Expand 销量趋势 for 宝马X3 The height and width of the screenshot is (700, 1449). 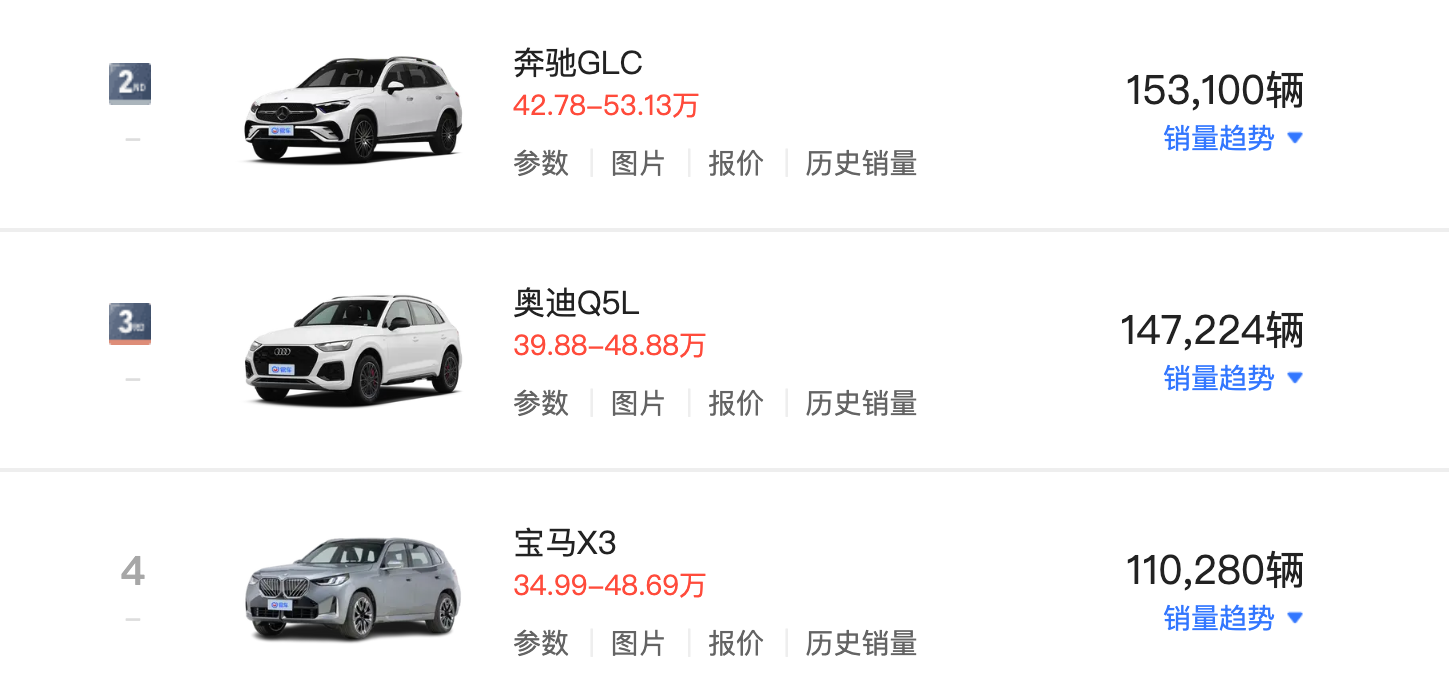(1233, 618)
